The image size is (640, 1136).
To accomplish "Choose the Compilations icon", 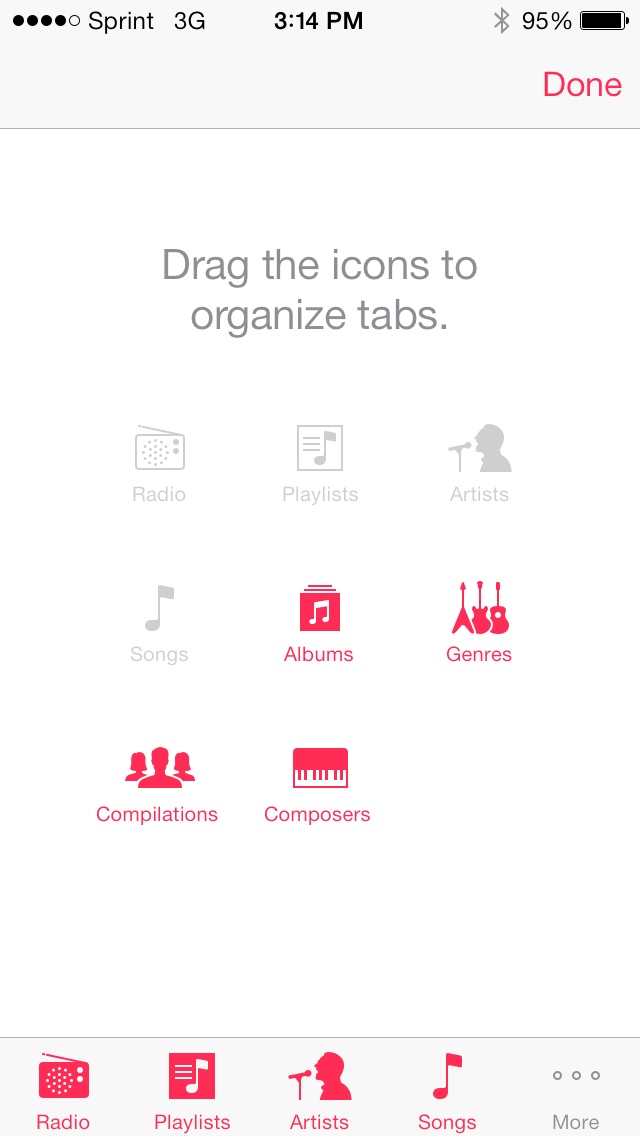I will tap(159, 767).
